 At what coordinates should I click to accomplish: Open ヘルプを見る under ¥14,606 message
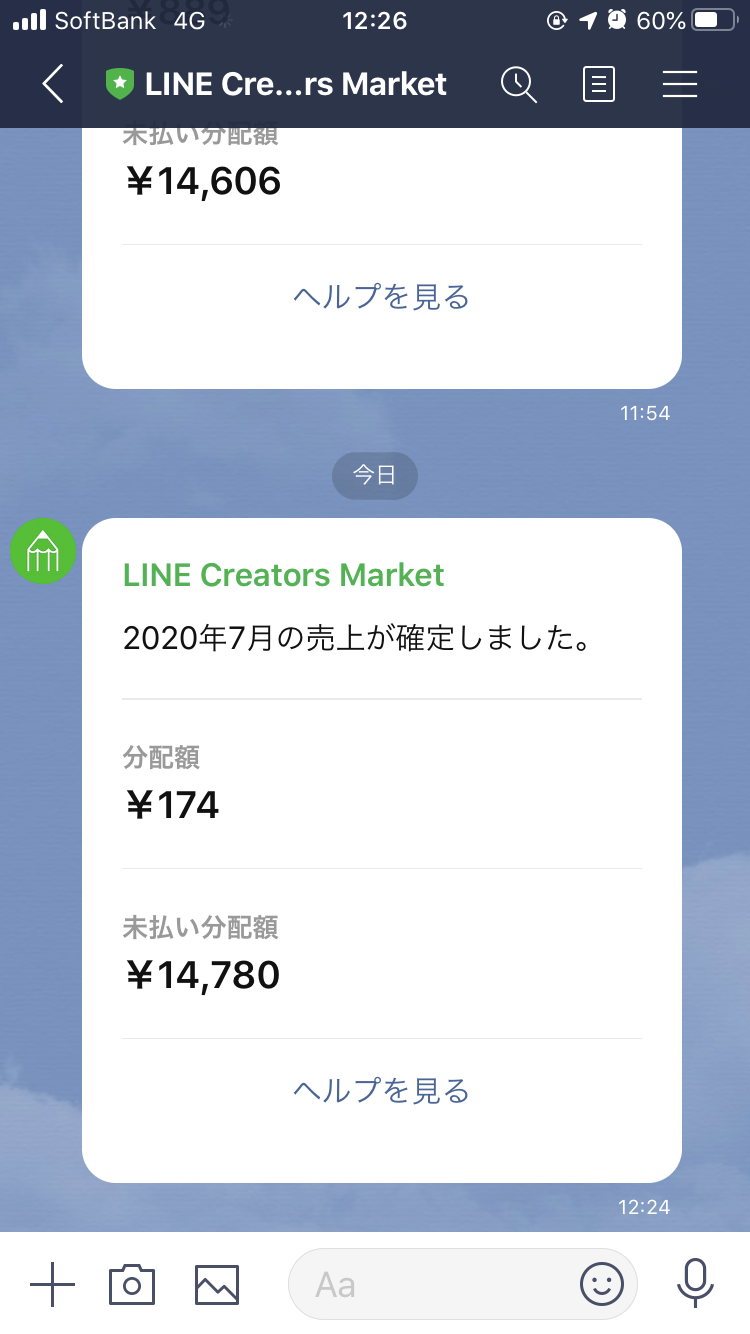click(x=381, y=297)
